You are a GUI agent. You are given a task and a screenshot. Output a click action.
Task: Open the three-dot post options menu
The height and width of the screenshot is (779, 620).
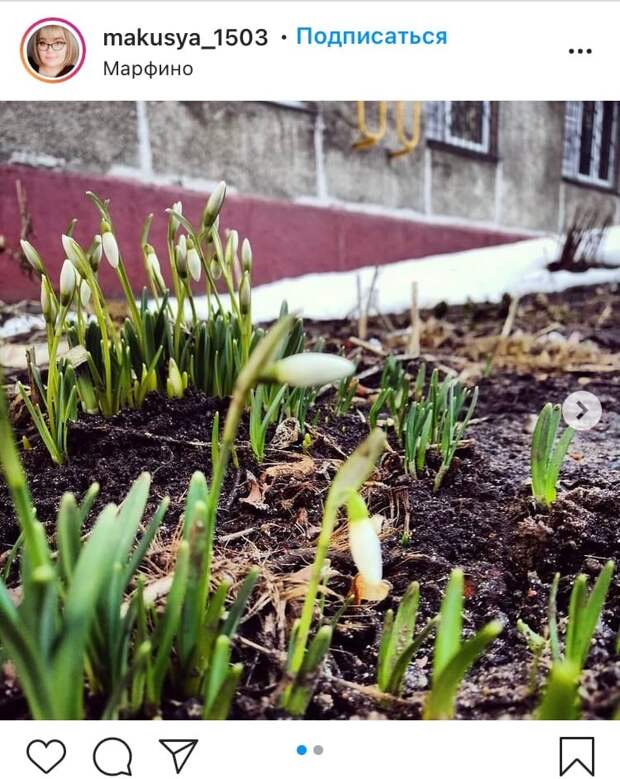click(580, 50)
